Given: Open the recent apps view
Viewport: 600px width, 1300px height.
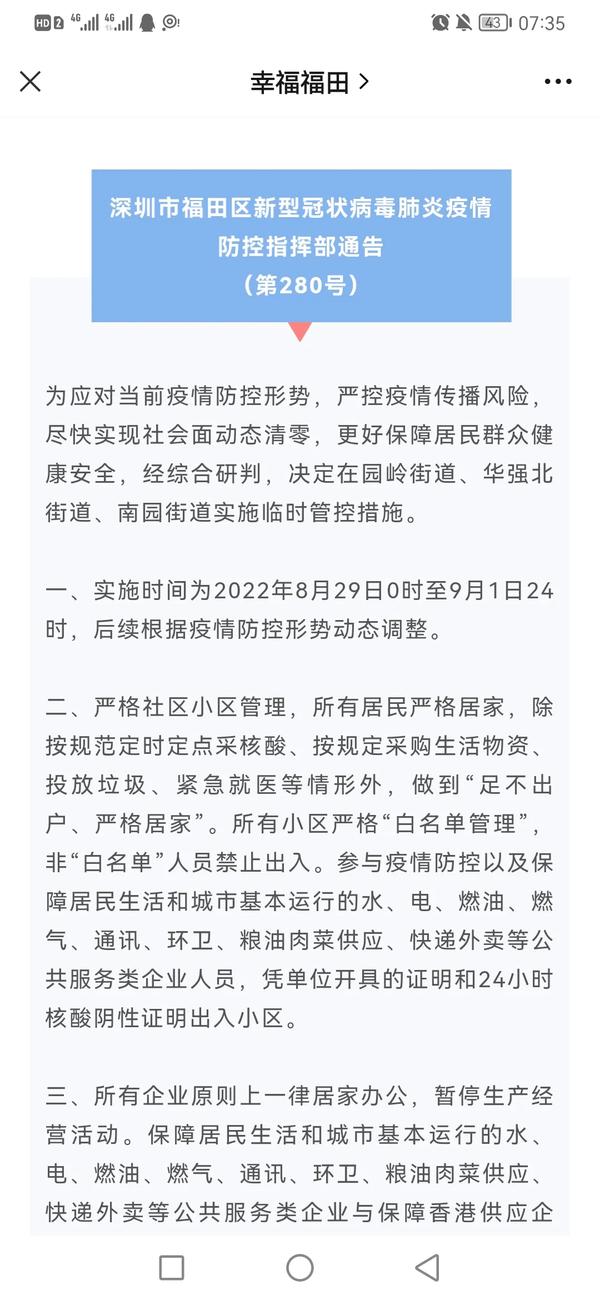Looking at the screenshot, I should coord(172,1267).
